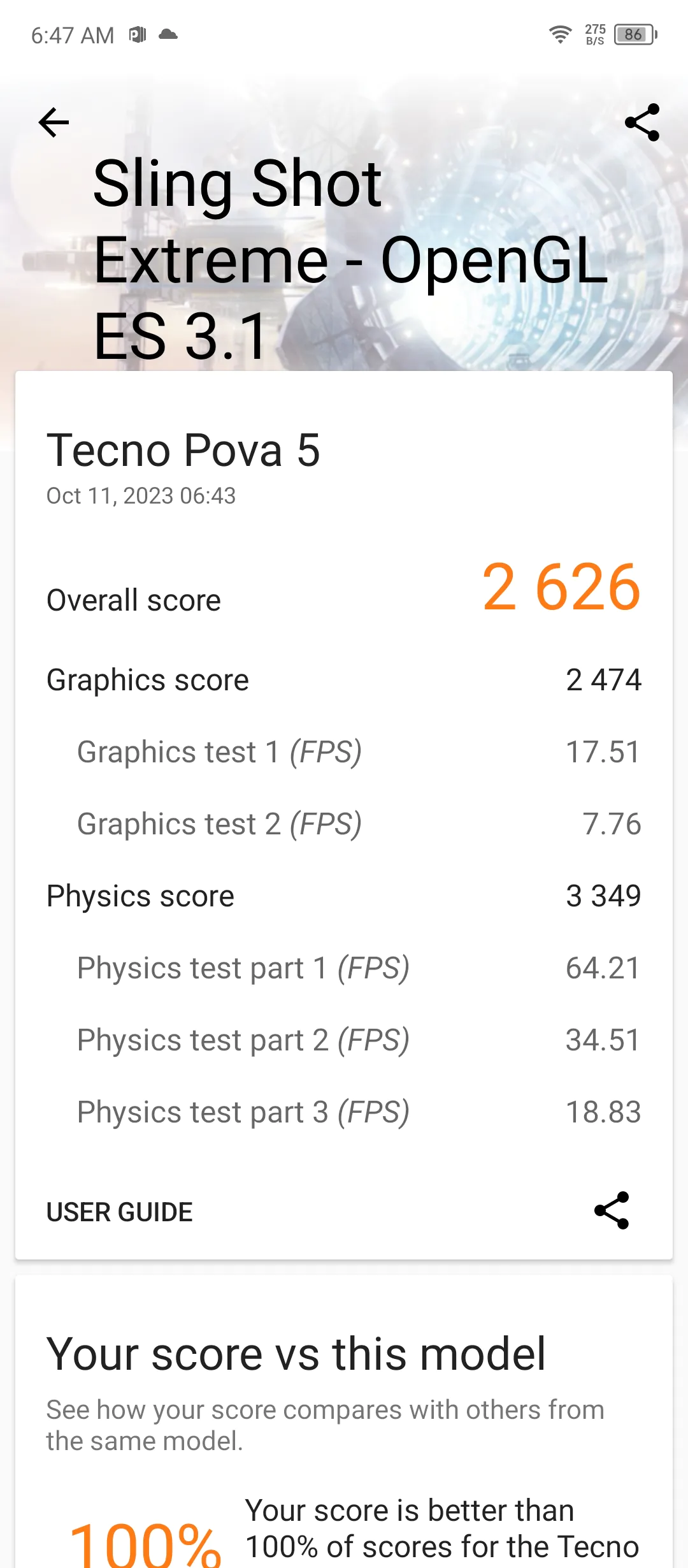Screen dimensions: 688x1568
Task: Open the USER GUIDE
Action: point(120,1212)
